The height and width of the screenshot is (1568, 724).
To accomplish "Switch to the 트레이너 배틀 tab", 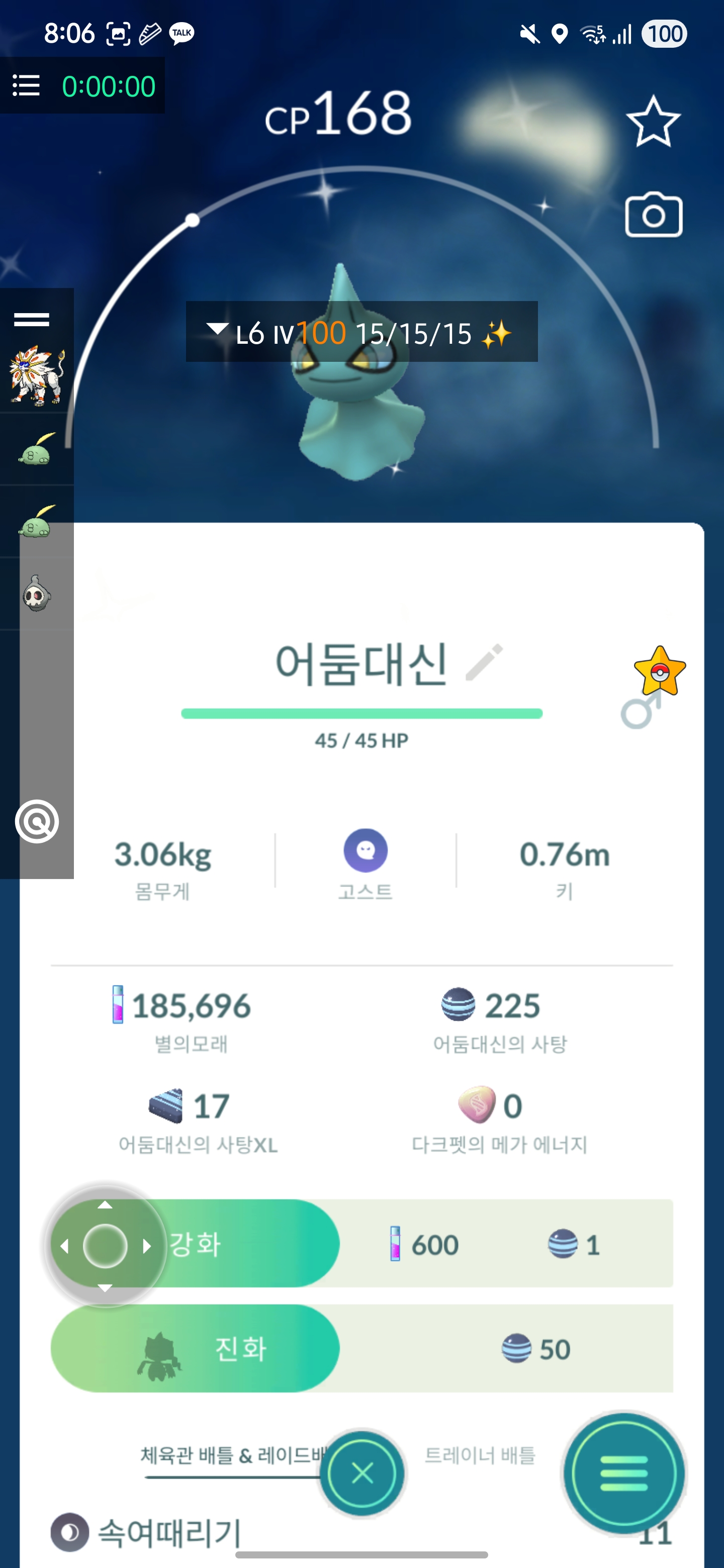I will [480, 1455].
